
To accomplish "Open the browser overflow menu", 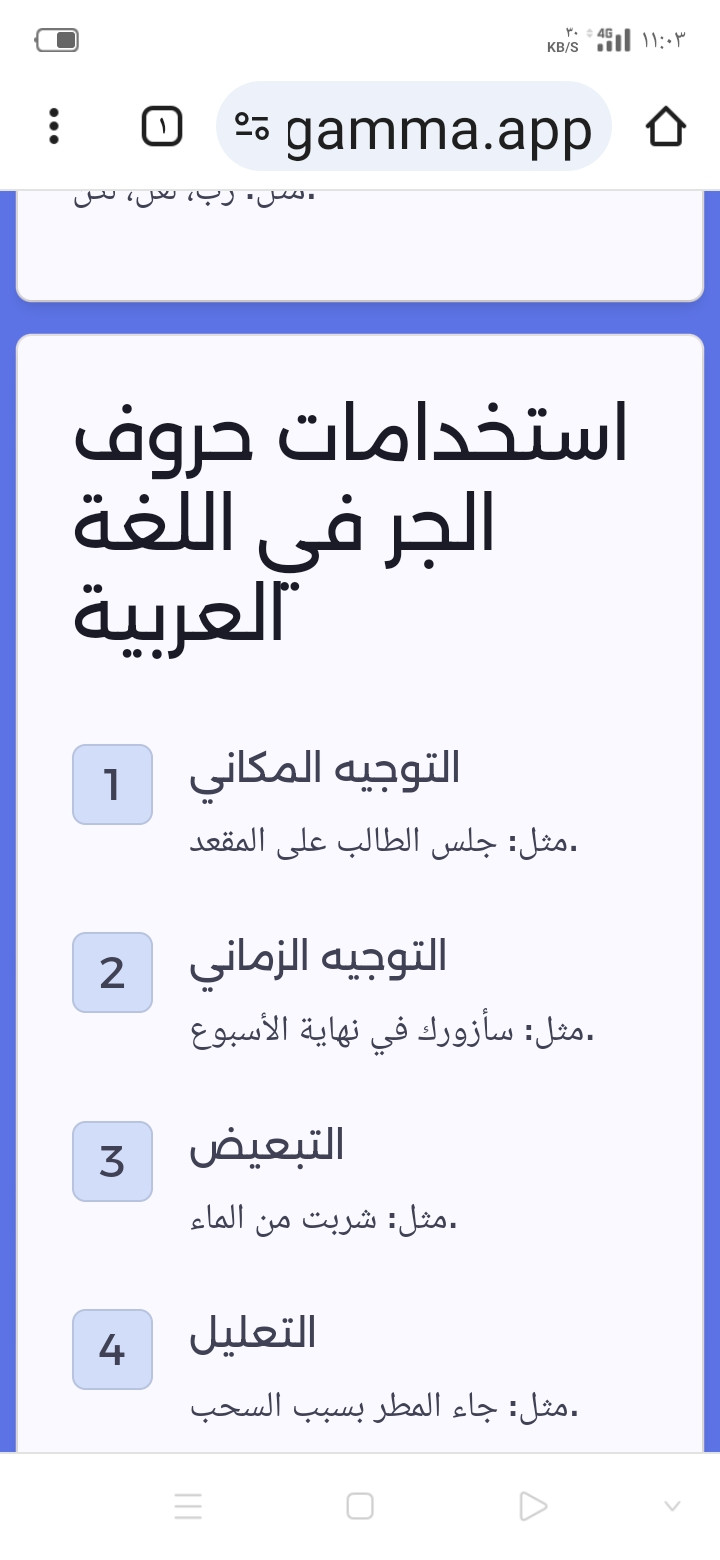I will click(54, 127).
